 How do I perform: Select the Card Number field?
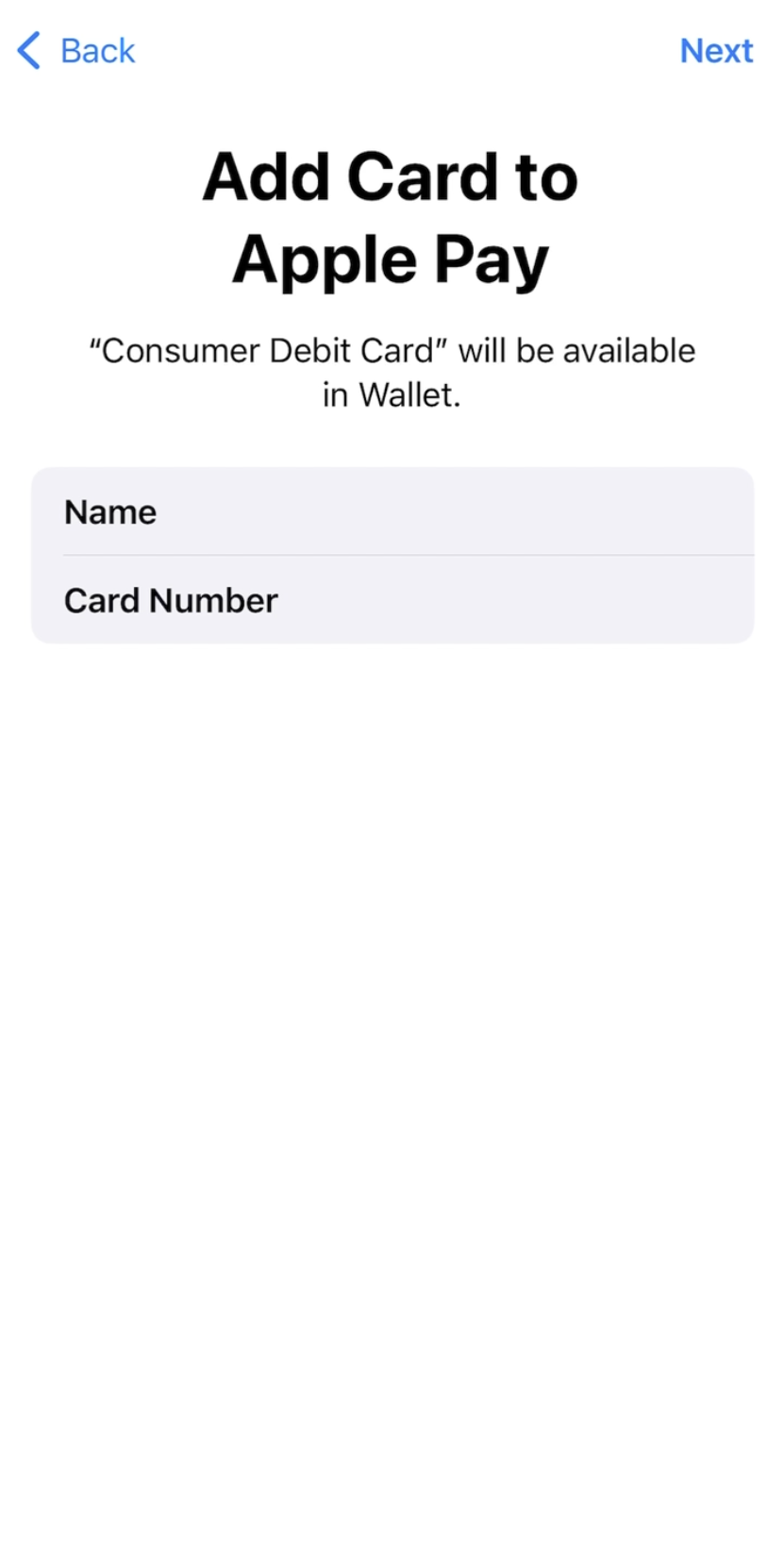(x=392, y=601)
